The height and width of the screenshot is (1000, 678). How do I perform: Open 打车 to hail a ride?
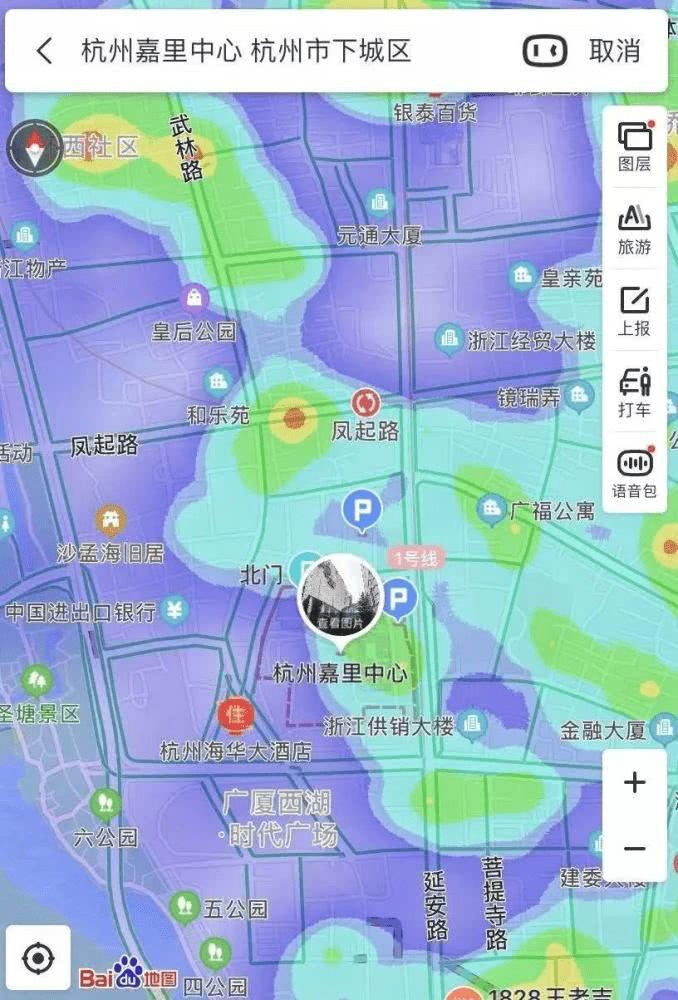634,393
